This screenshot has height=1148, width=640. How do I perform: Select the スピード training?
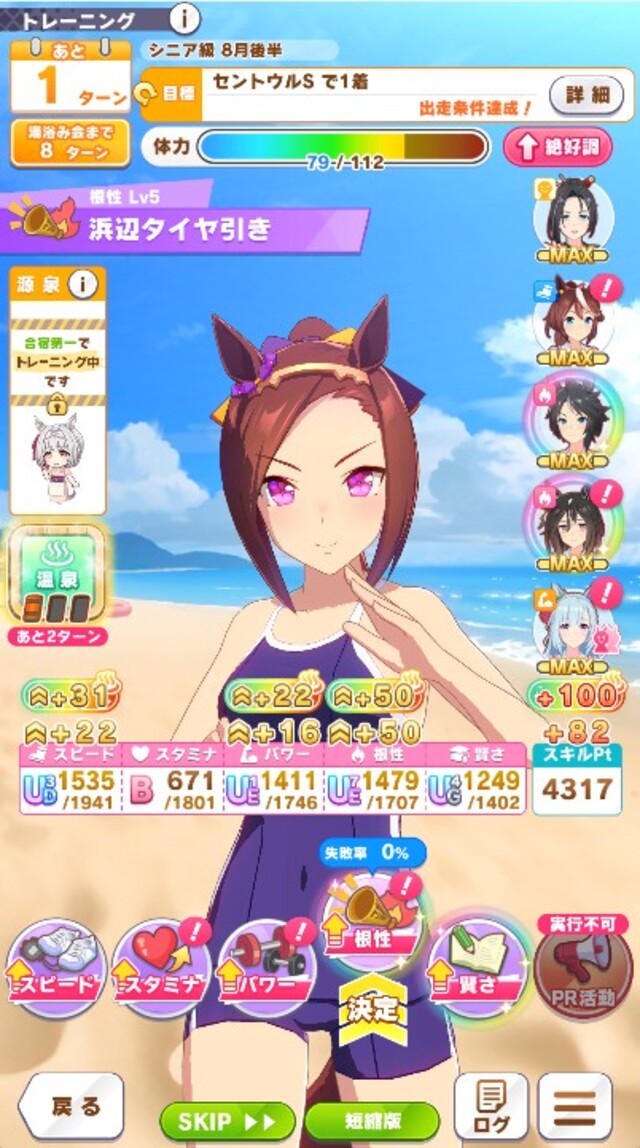pos(54,967)
